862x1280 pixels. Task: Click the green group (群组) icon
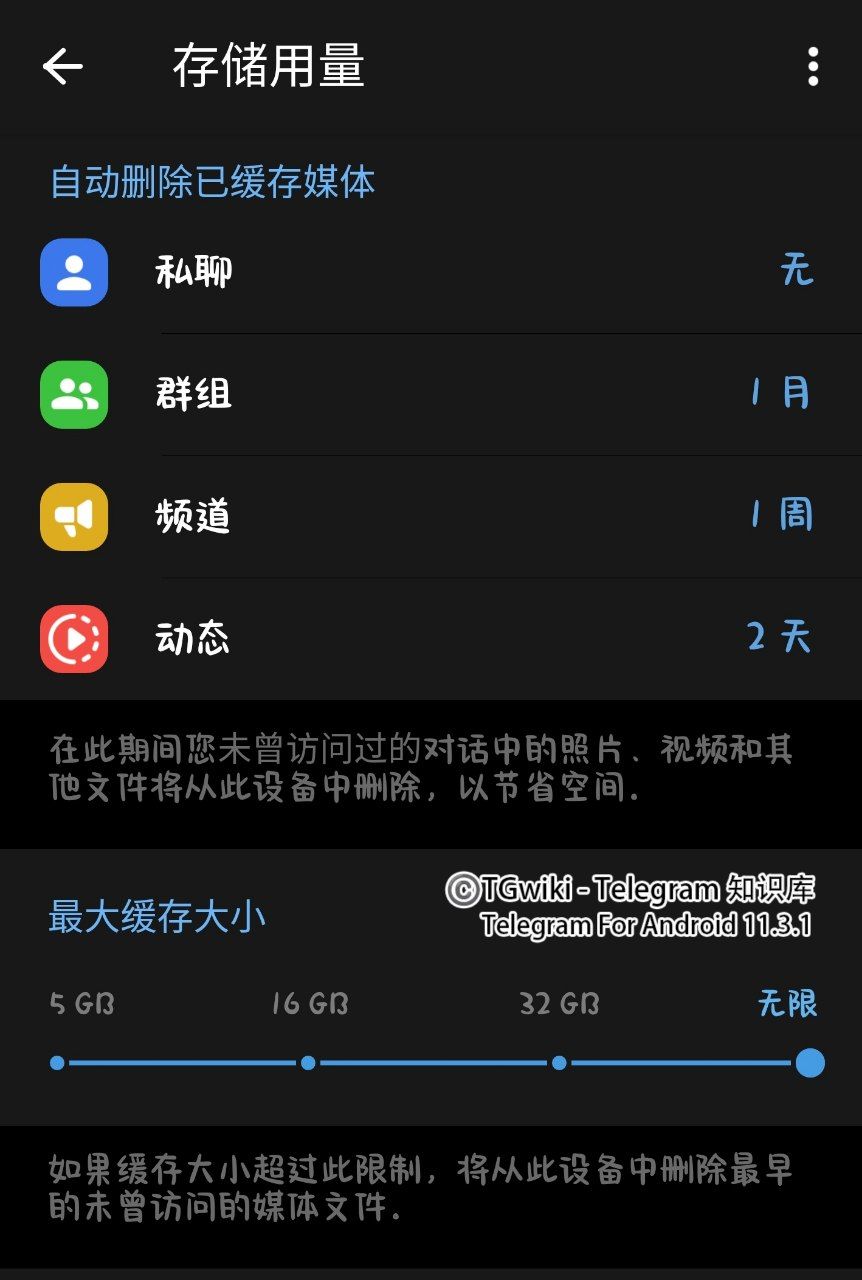point(73,394)
